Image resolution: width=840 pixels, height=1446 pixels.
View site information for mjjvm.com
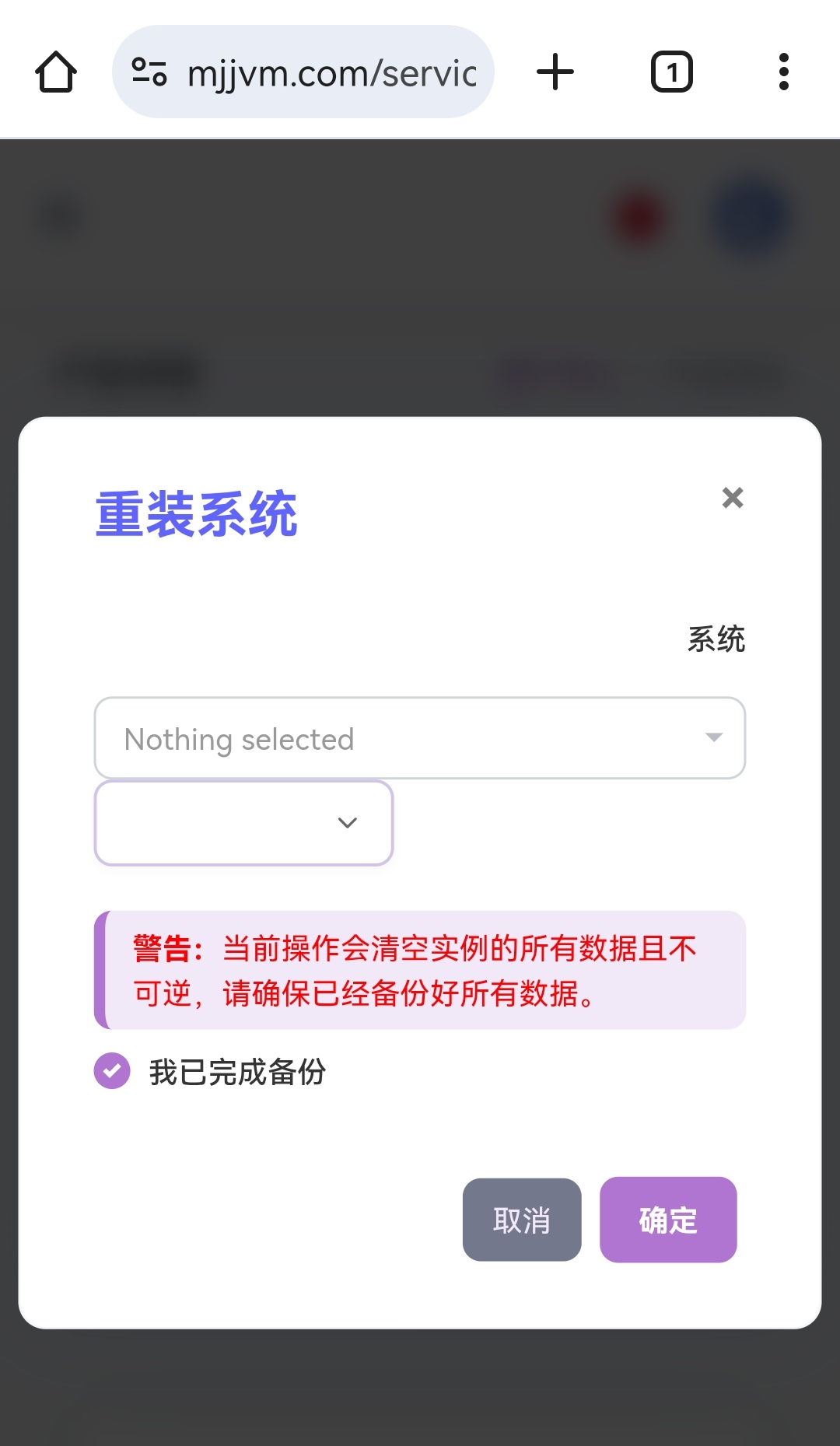(x=149, y=72)
